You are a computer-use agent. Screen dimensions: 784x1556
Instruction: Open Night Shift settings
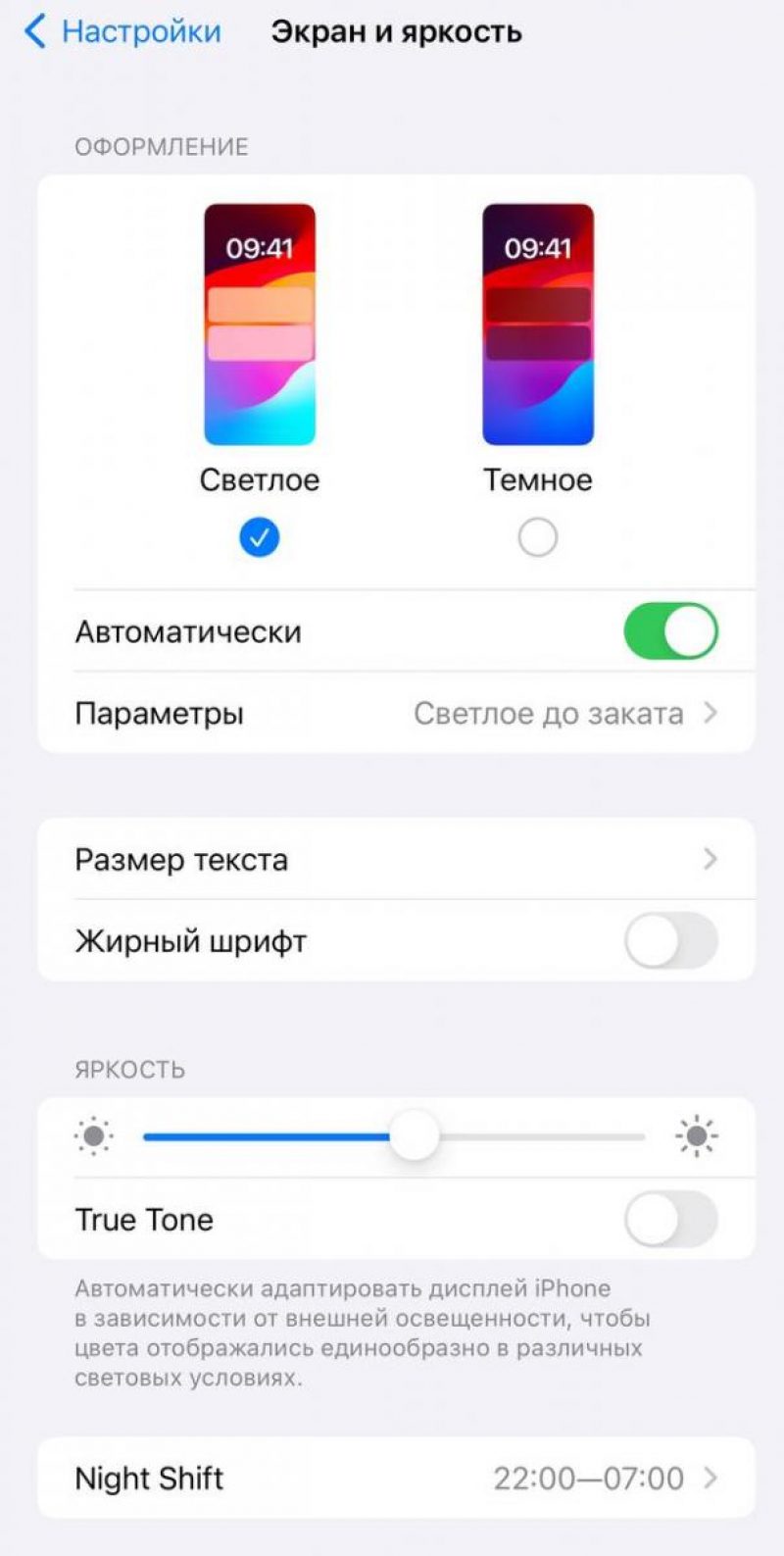click(396, 1479)
